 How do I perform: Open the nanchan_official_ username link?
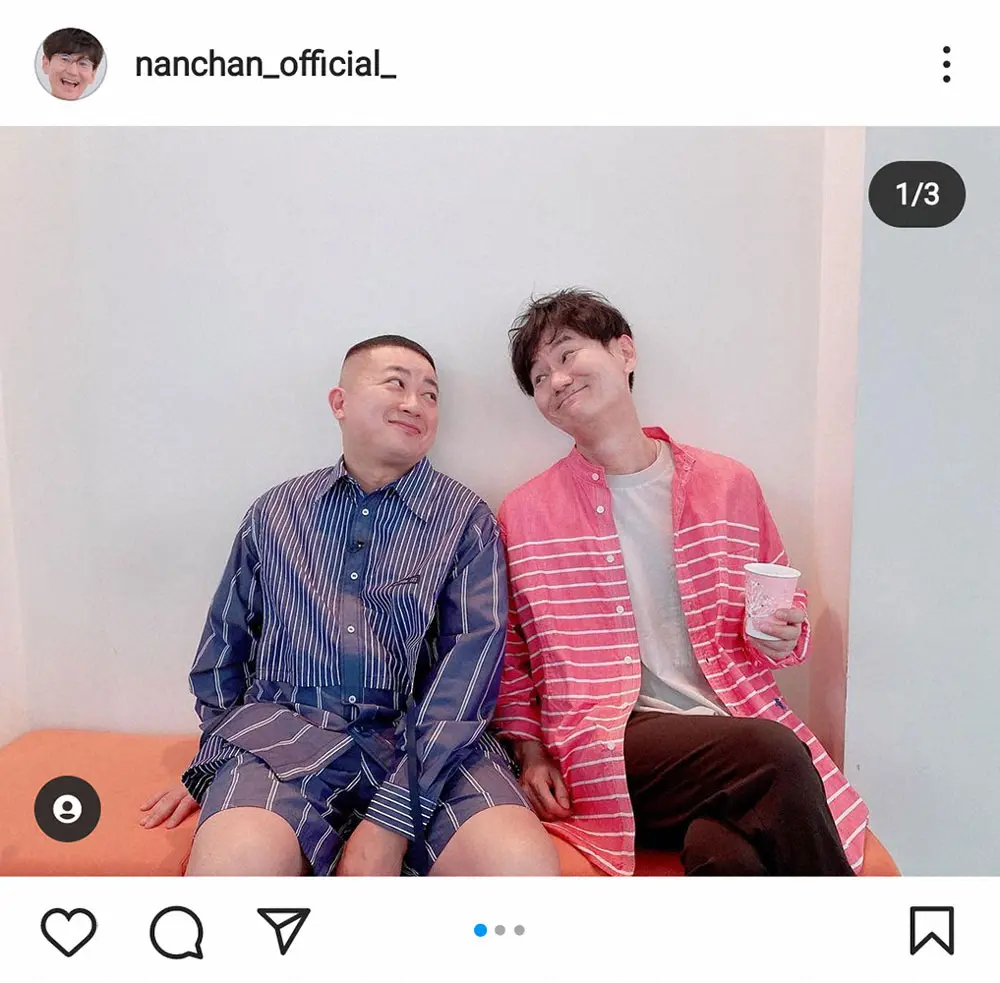265,65
